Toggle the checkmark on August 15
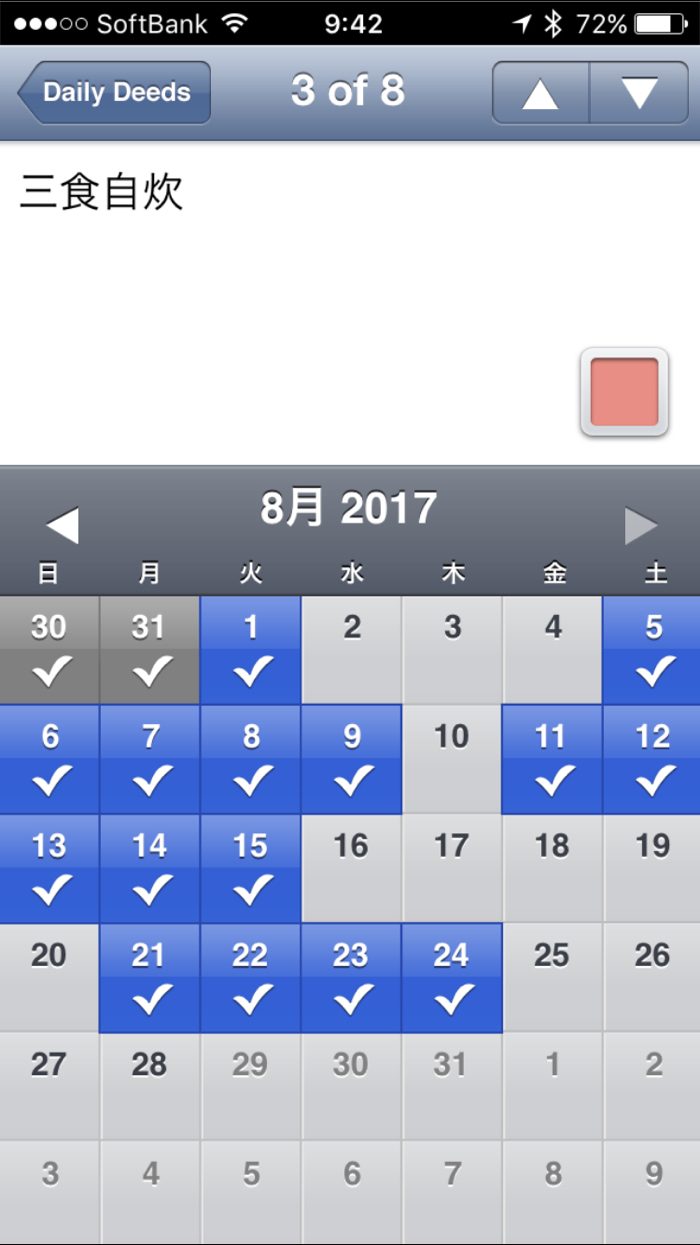This screenshot has height=1245, width=700. tap(251, 868)
